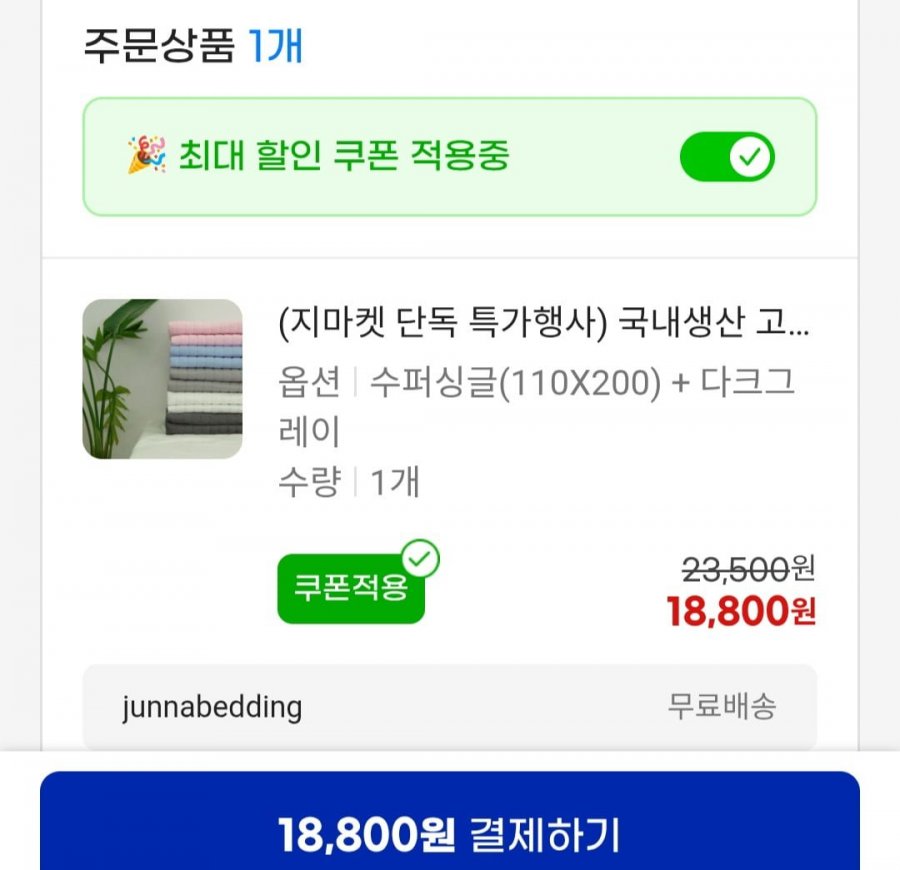Open the 지마켓 단독 특가행사 product title
This screenshot has width=900, height=870.
(x=544, y=324)
